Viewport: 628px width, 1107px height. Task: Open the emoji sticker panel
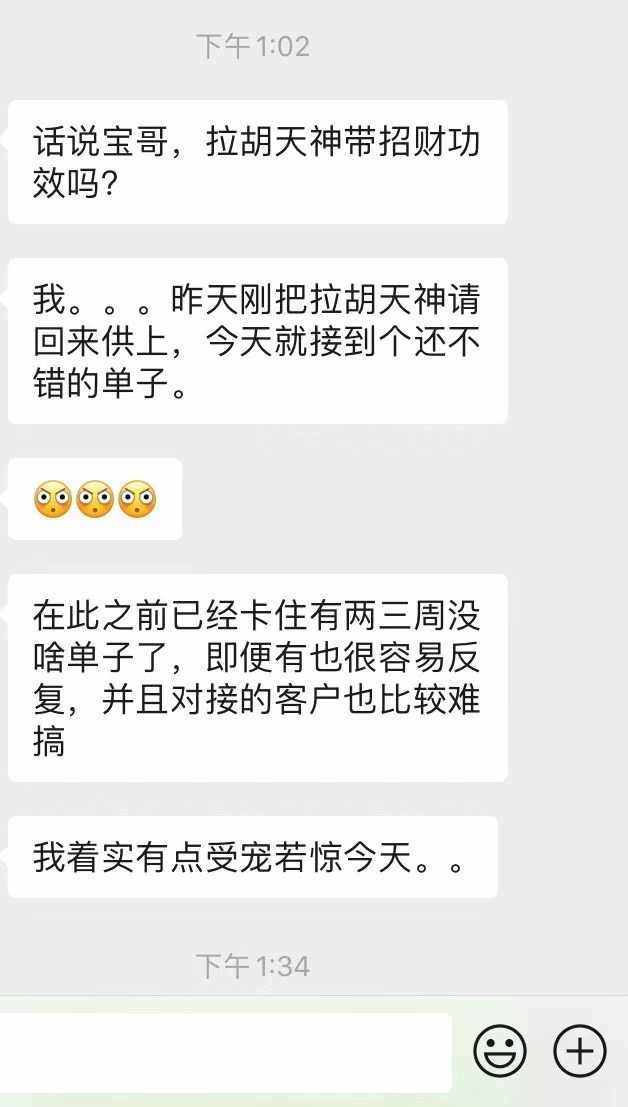[500, 1051]
